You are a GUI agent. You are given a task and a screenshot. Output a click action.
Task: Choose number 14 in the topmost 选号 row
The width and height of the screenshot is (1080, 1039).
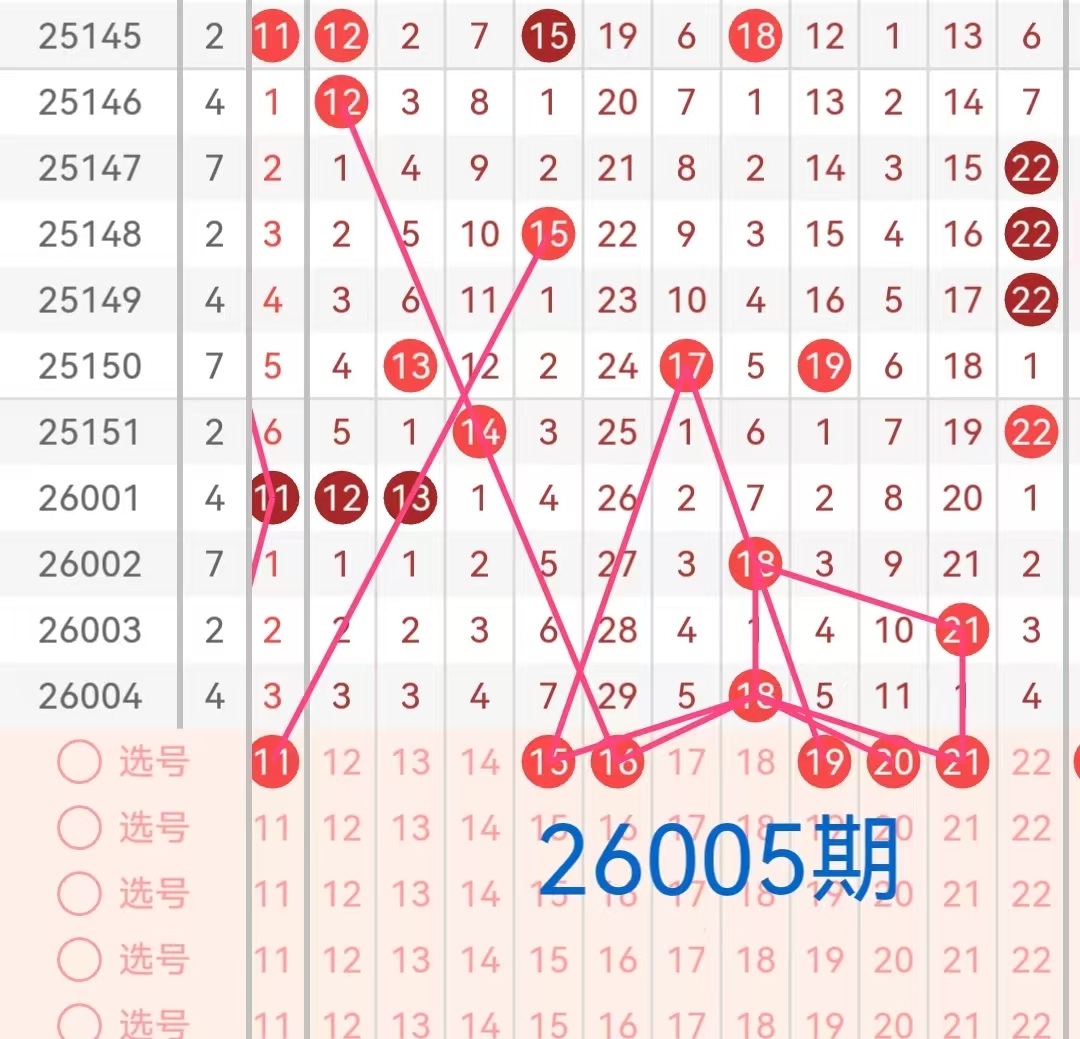479,763
